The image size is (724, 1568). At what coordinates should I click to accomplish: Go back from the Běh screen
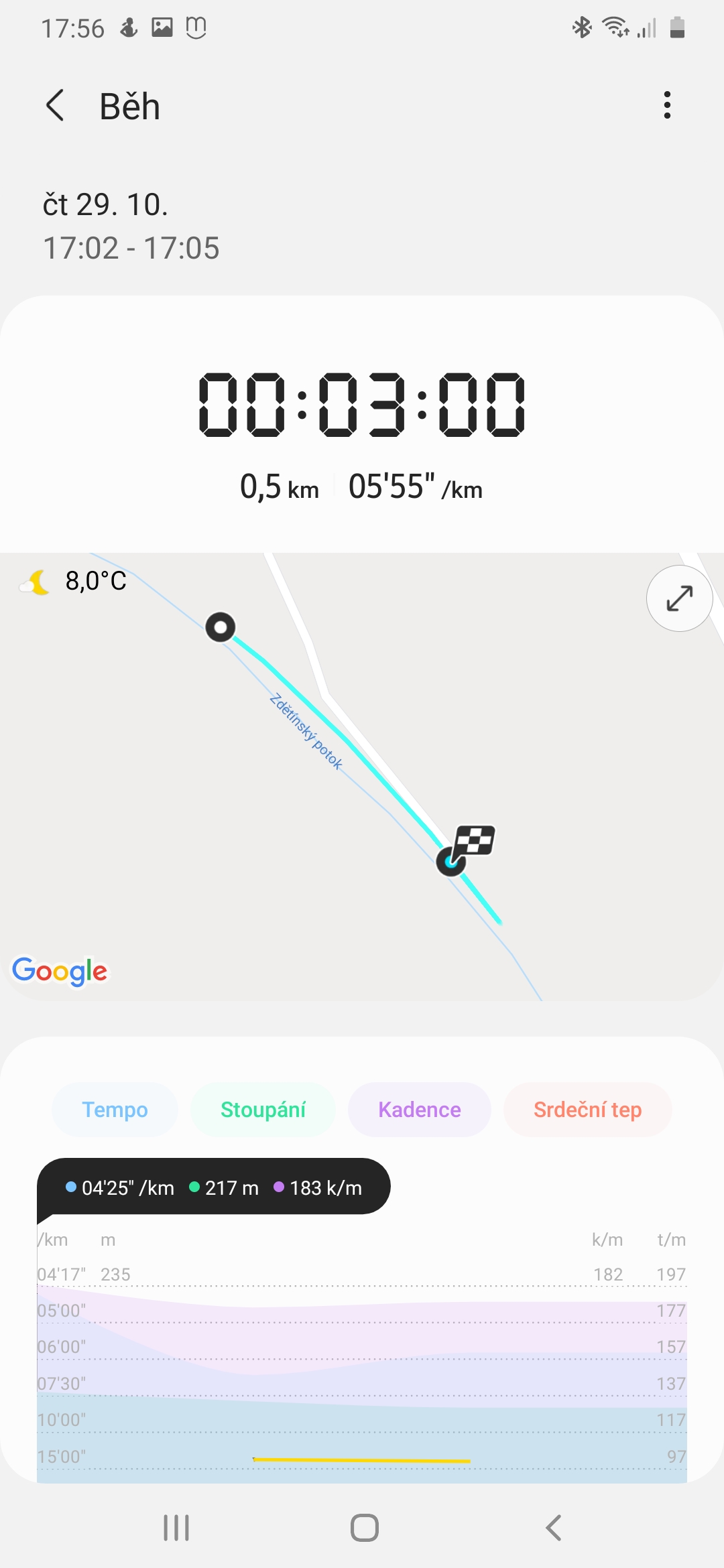[x=56, y=106]
